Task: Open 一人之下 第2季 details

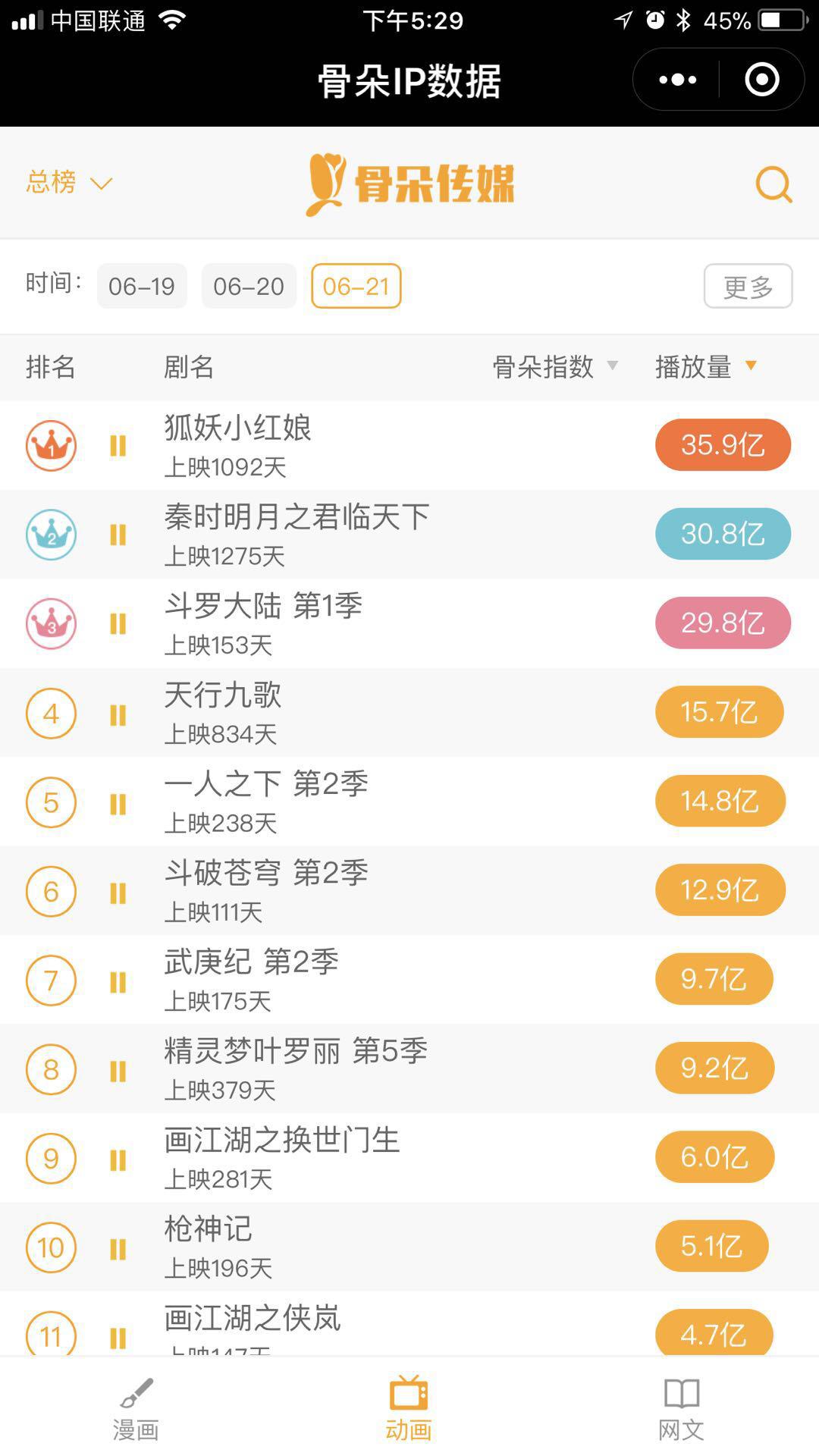Action: [409, 802]
